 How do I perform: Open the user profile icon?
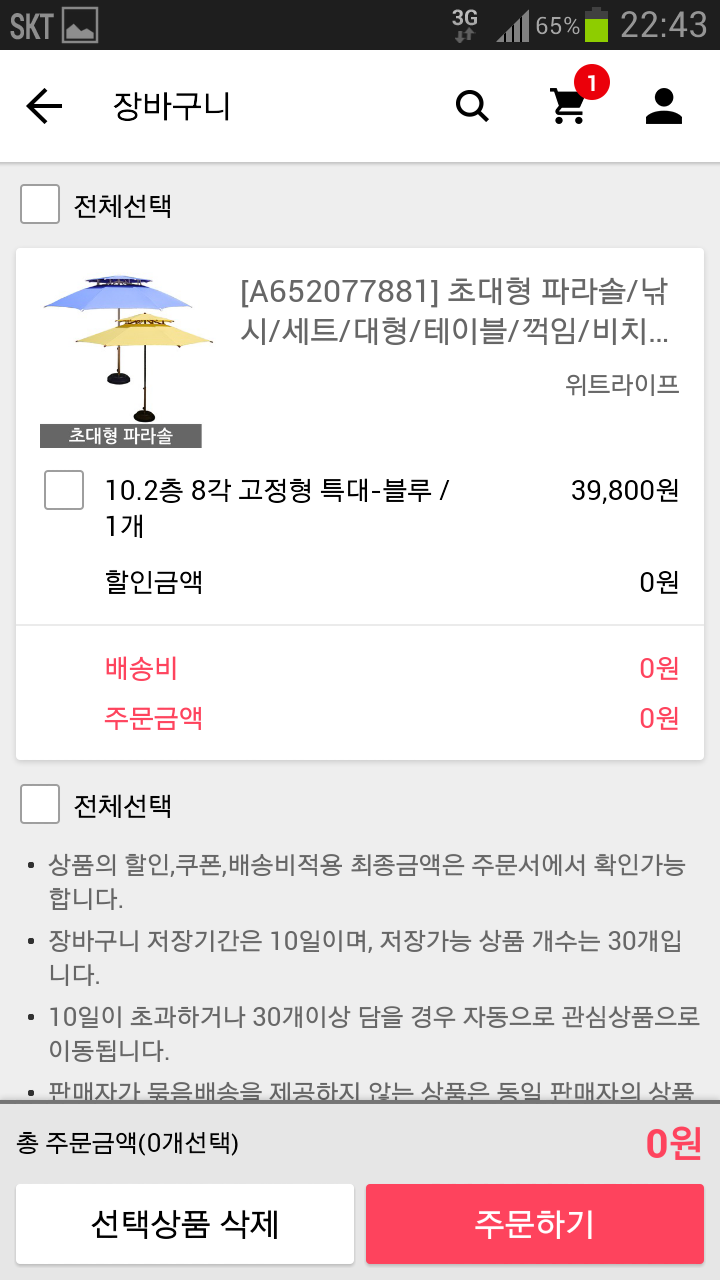[x=663, y=106]
